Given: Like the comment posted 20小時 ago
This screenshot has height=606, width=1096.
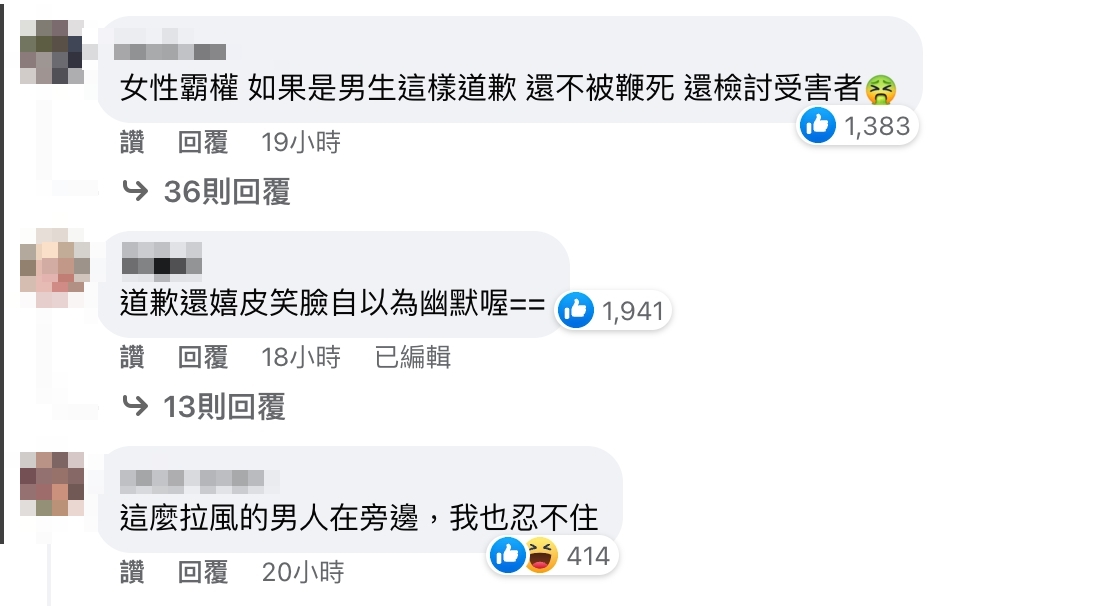Looking at the screenshot, I should pos(132,572).
